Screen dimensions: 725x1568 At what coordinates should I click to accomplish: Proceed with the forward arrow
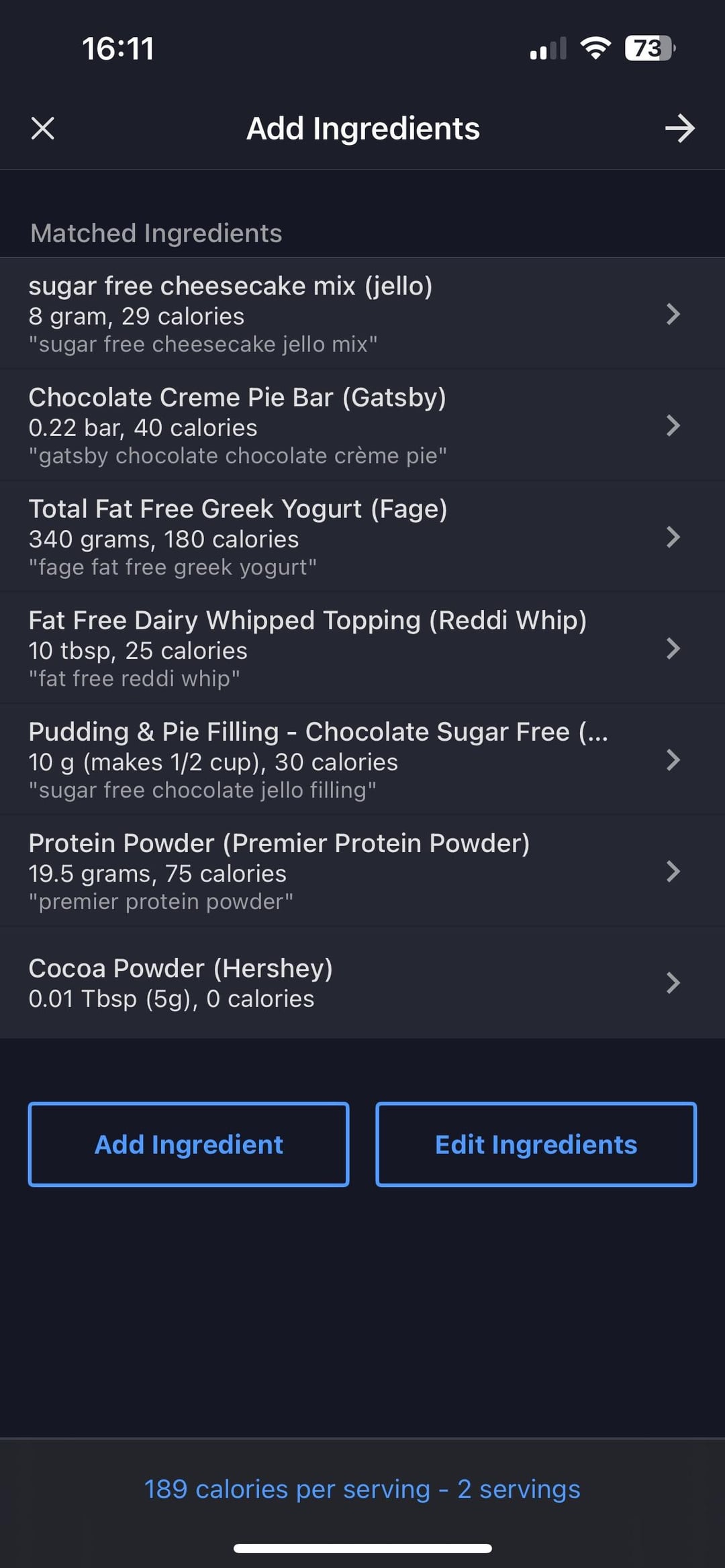pos(680,128)
